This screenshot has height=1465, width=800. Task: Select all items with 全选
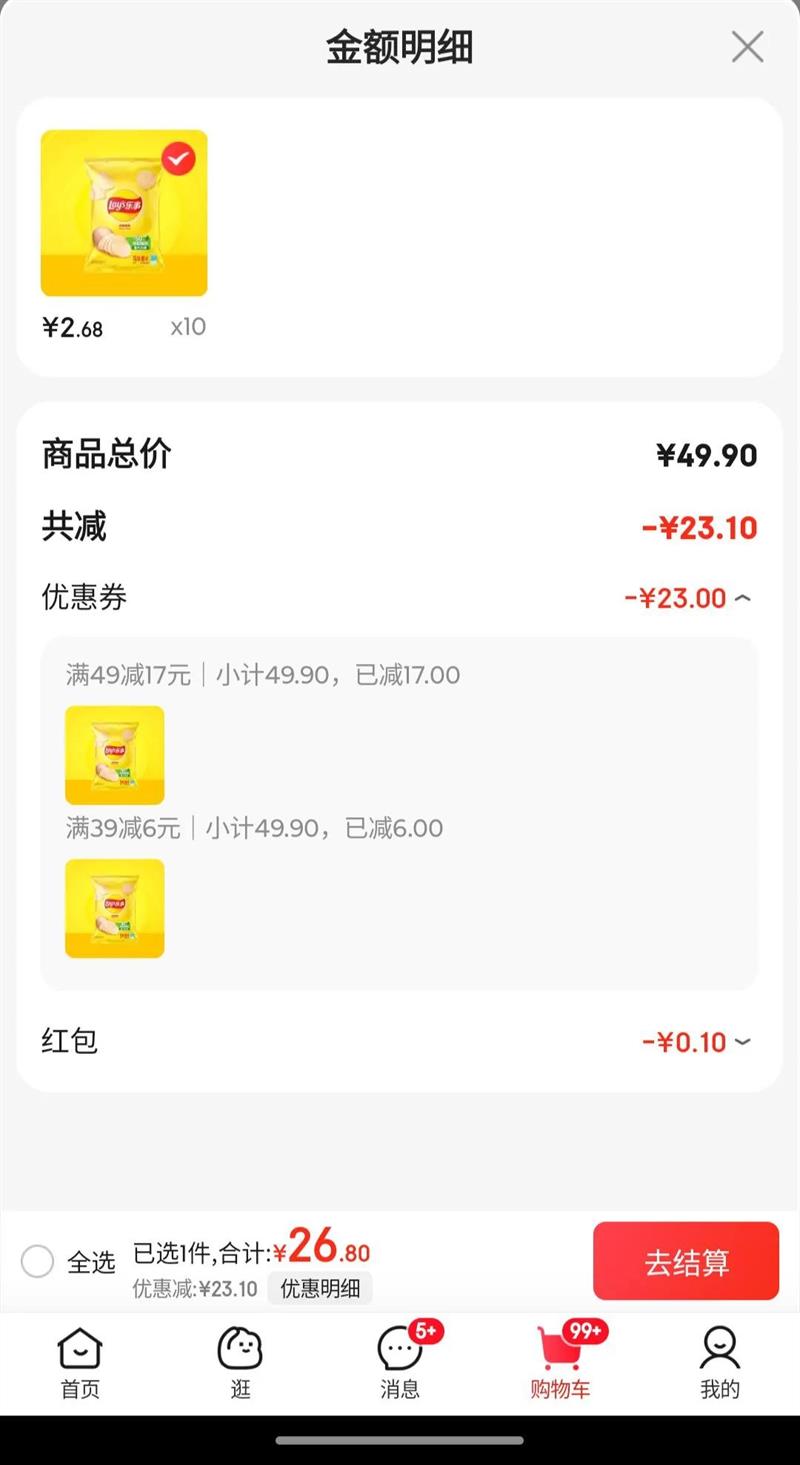[38, 1261]
